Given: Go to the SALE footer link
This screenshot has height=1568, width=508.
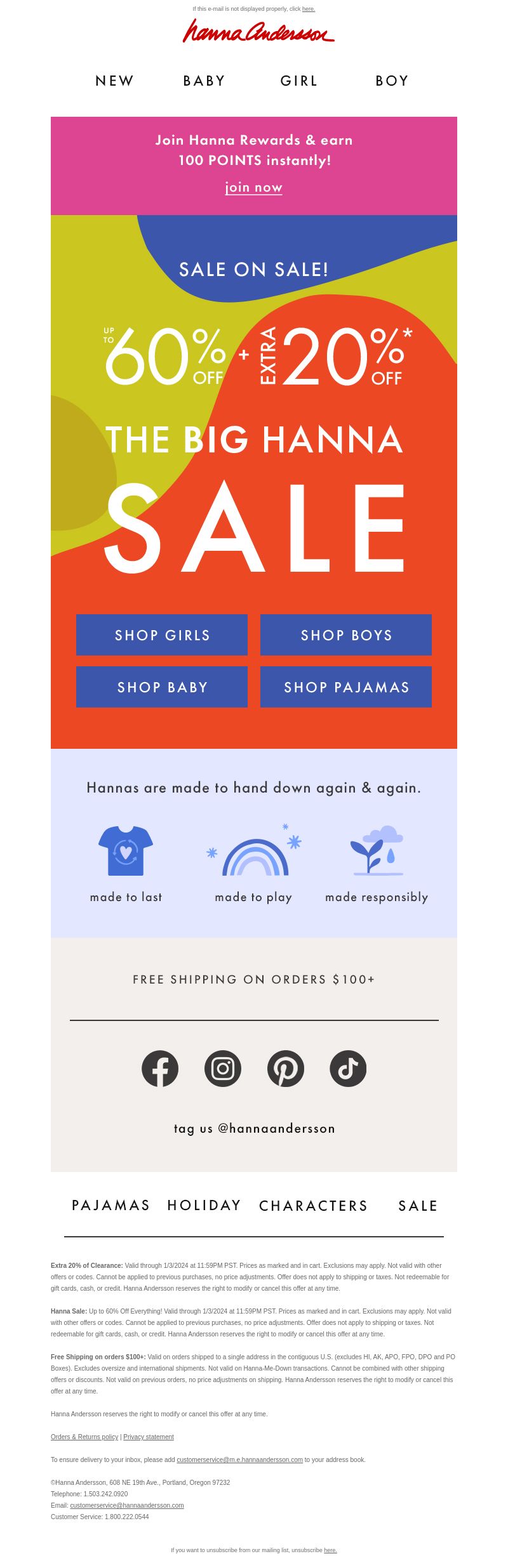Looking at the screenshot, I should 418,1205.
